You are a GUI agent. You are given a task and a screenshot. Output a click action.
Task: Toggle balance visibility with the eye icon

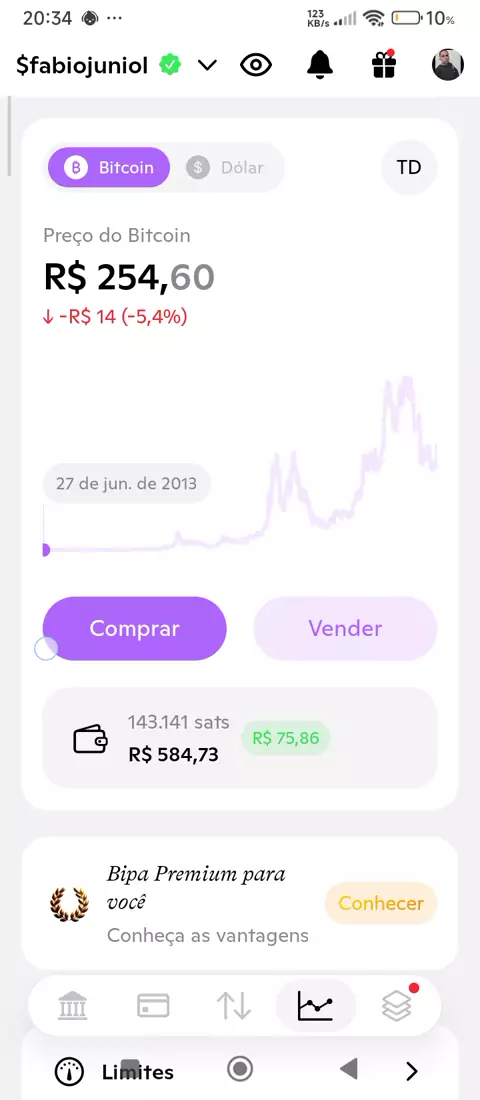(x=255, y=65)
